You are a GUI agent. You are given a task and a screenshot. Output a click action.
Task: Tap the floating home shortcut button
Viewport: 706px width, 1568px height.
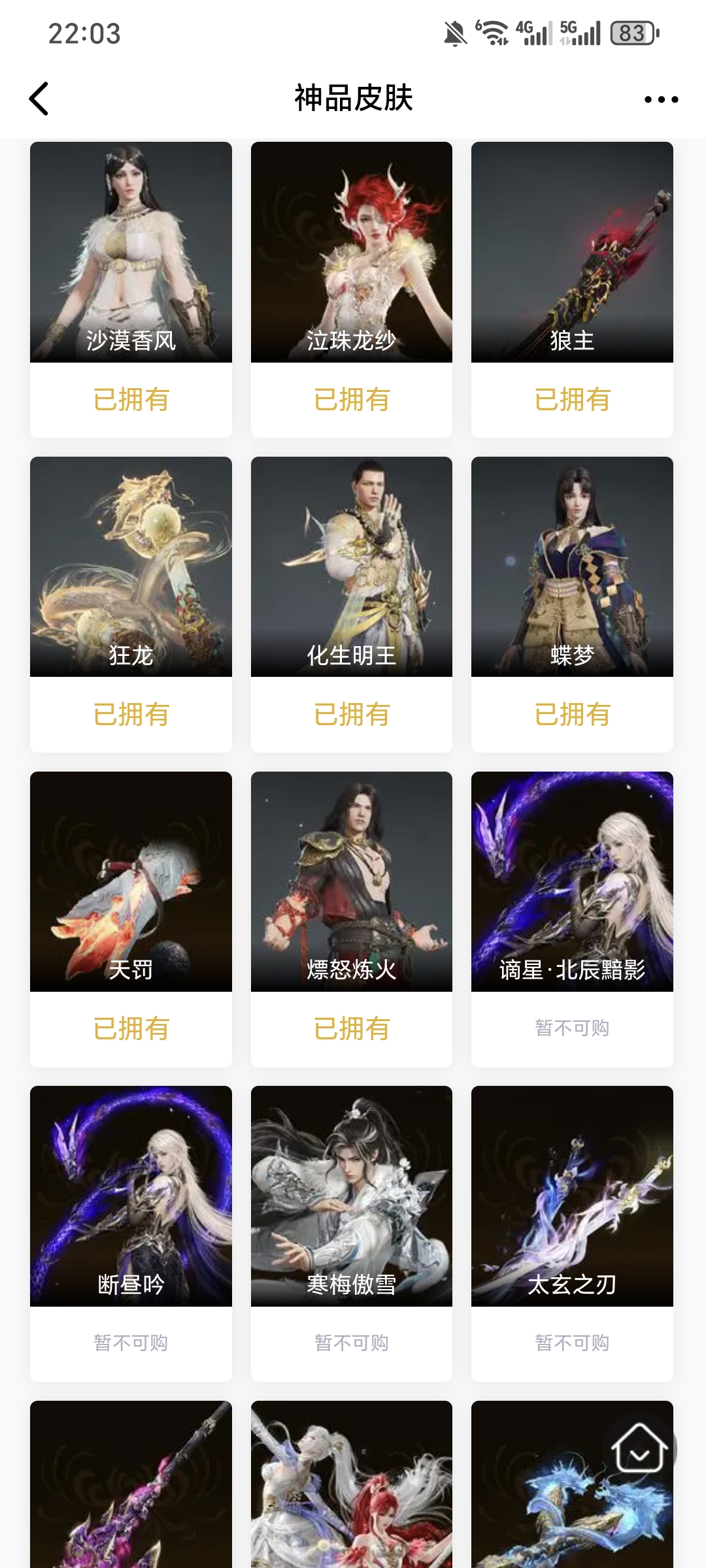point(639,1448)
